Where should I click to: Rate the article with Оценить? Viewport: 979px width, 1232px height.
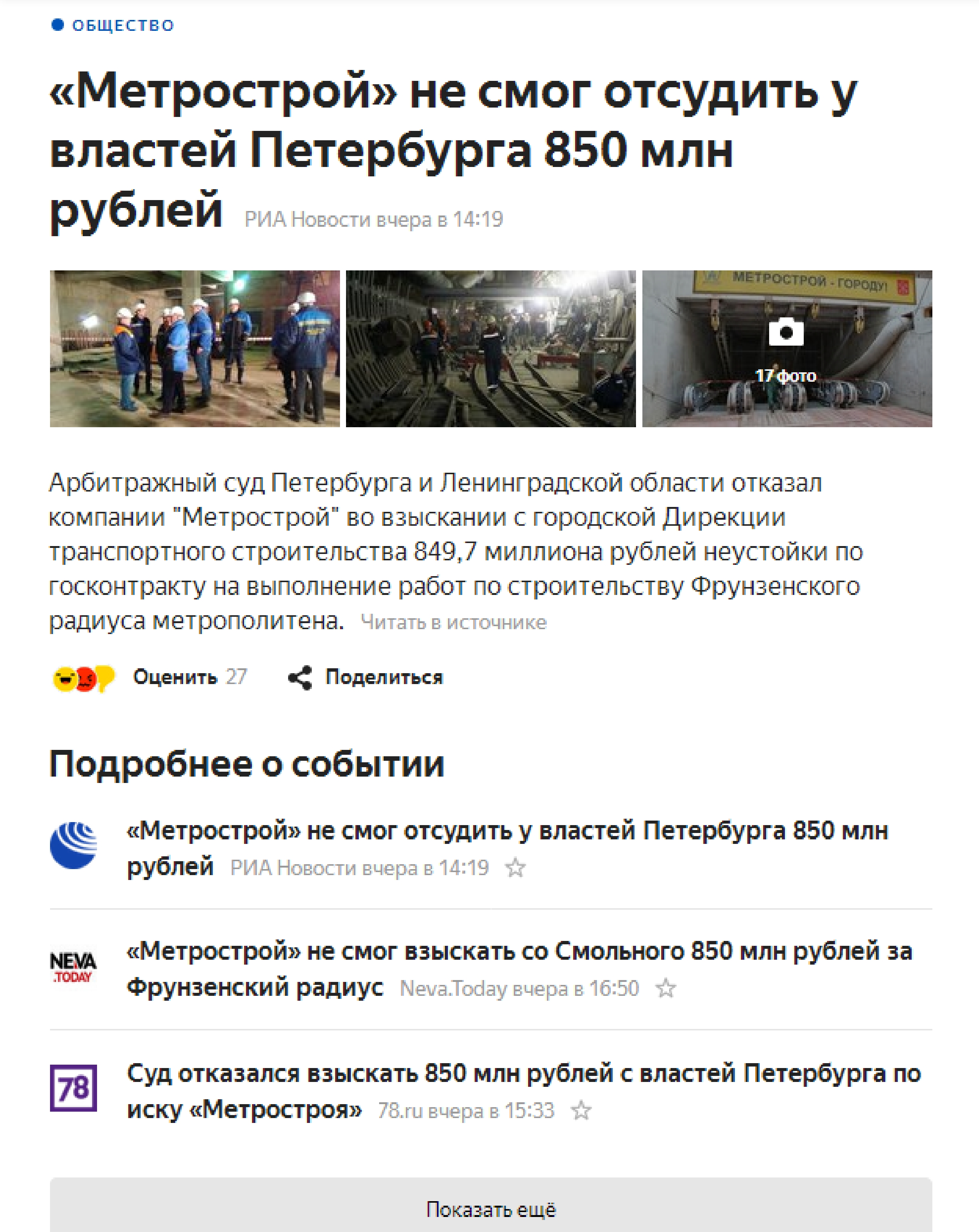coord(175,677)
